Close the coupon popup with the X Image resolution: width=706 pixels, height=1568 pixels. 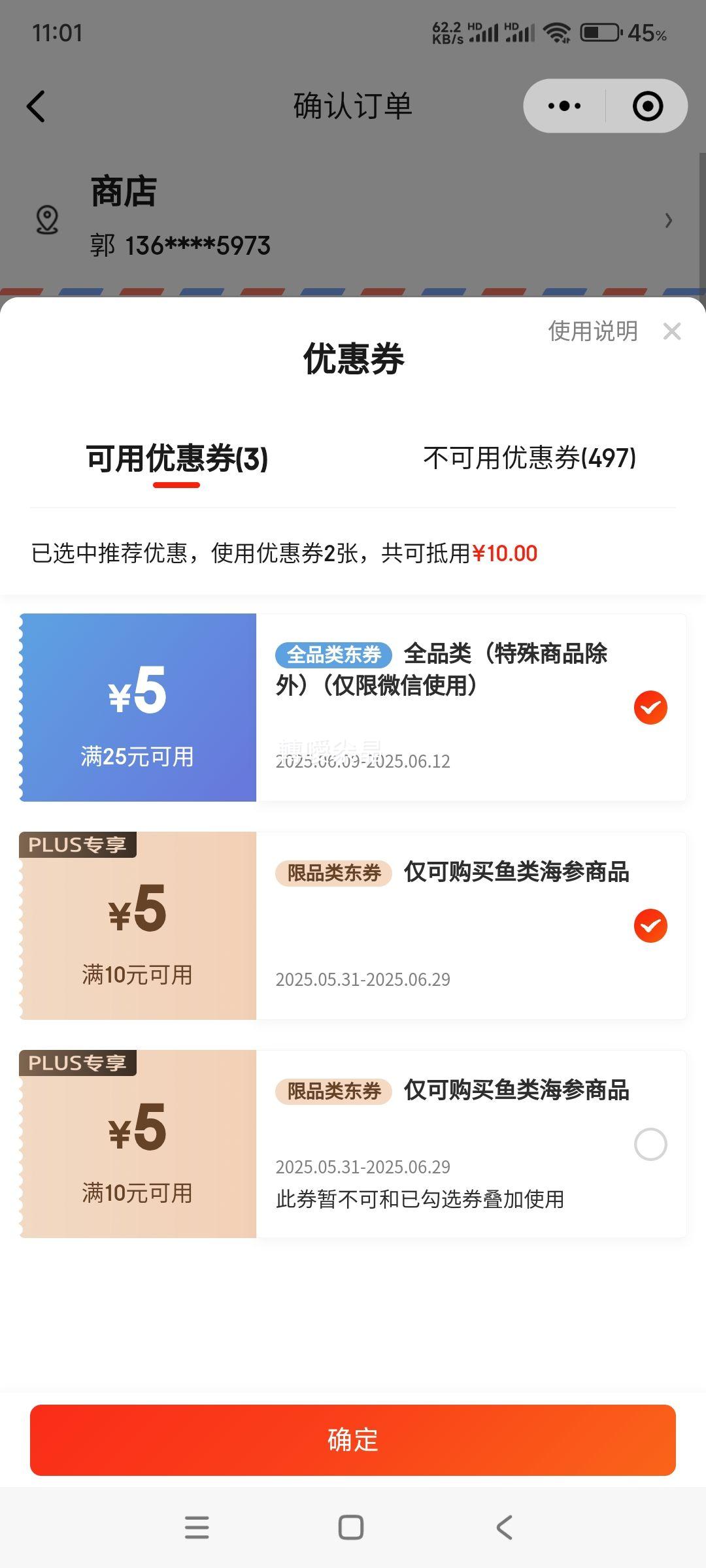coord(672,331)
